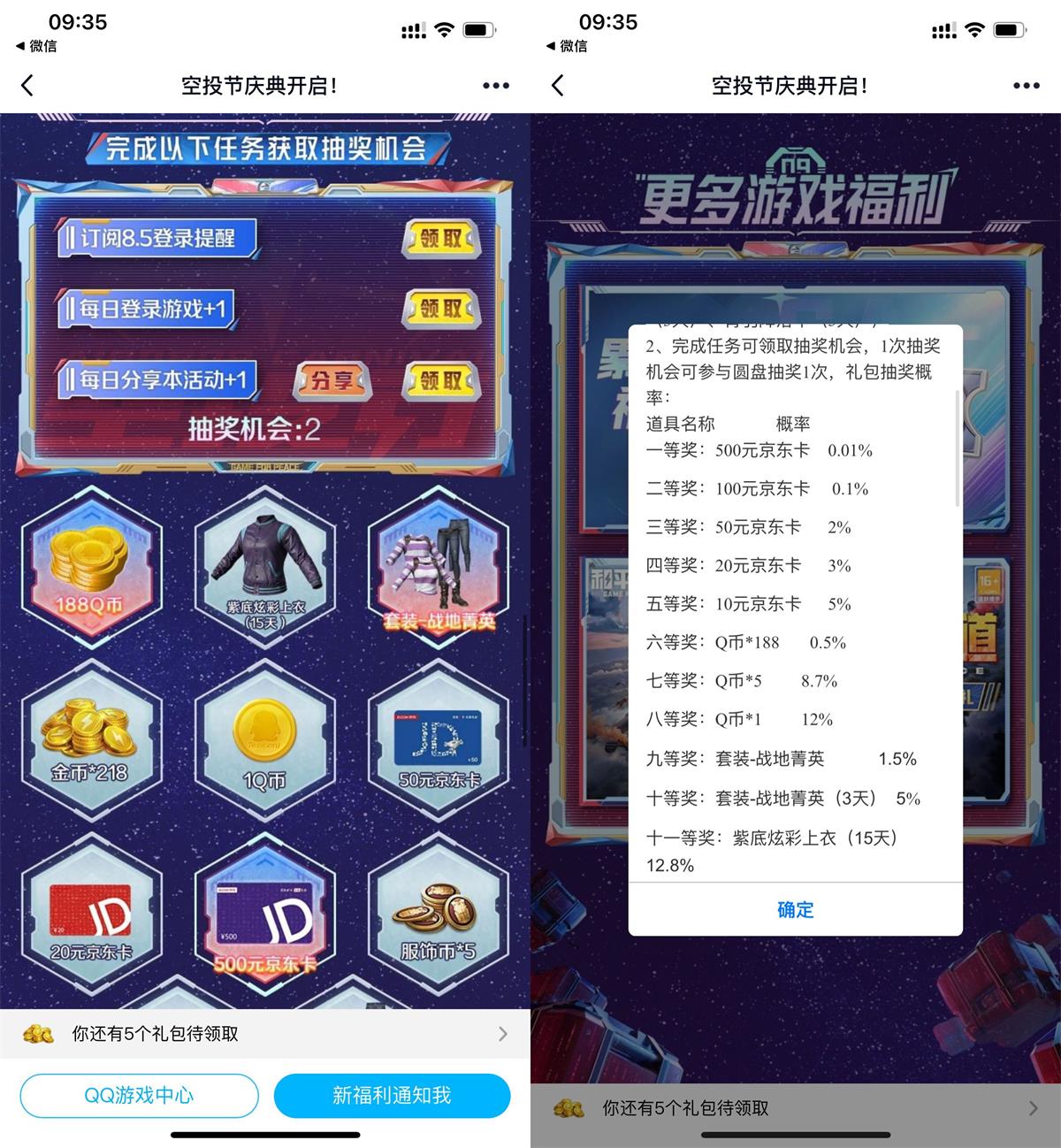Tap 新福利通知我 for benefit notifications
1061x1148 pixels.
[392, 1096]
